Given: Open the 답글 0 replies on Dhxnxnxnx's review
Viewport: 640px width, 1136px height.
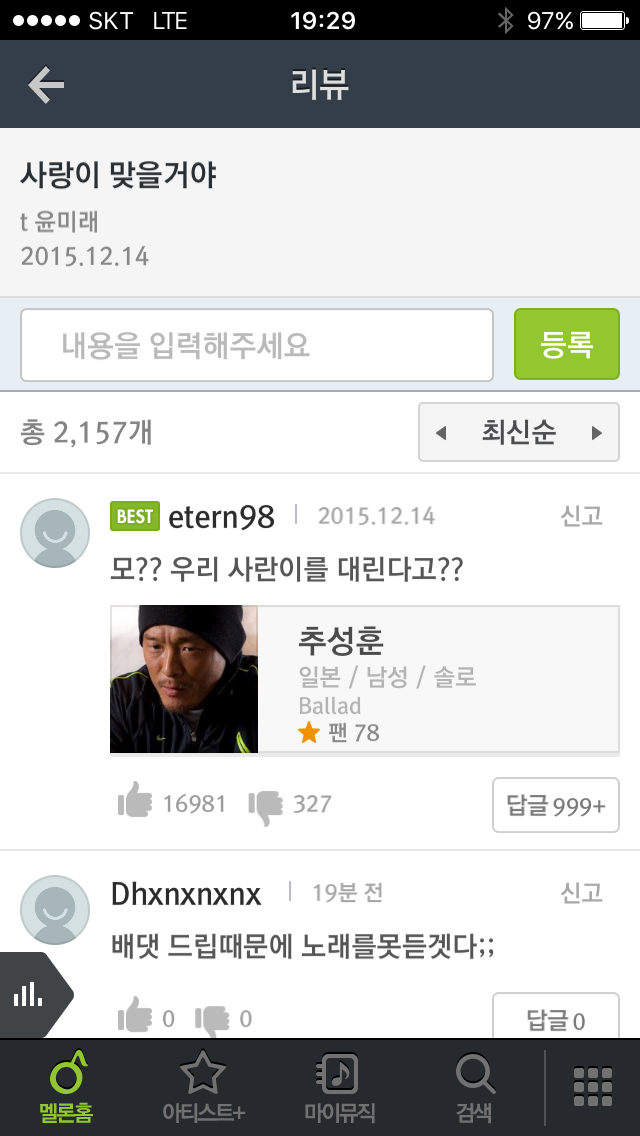Looking at the screenshot, I should [x=556, y=1016].
